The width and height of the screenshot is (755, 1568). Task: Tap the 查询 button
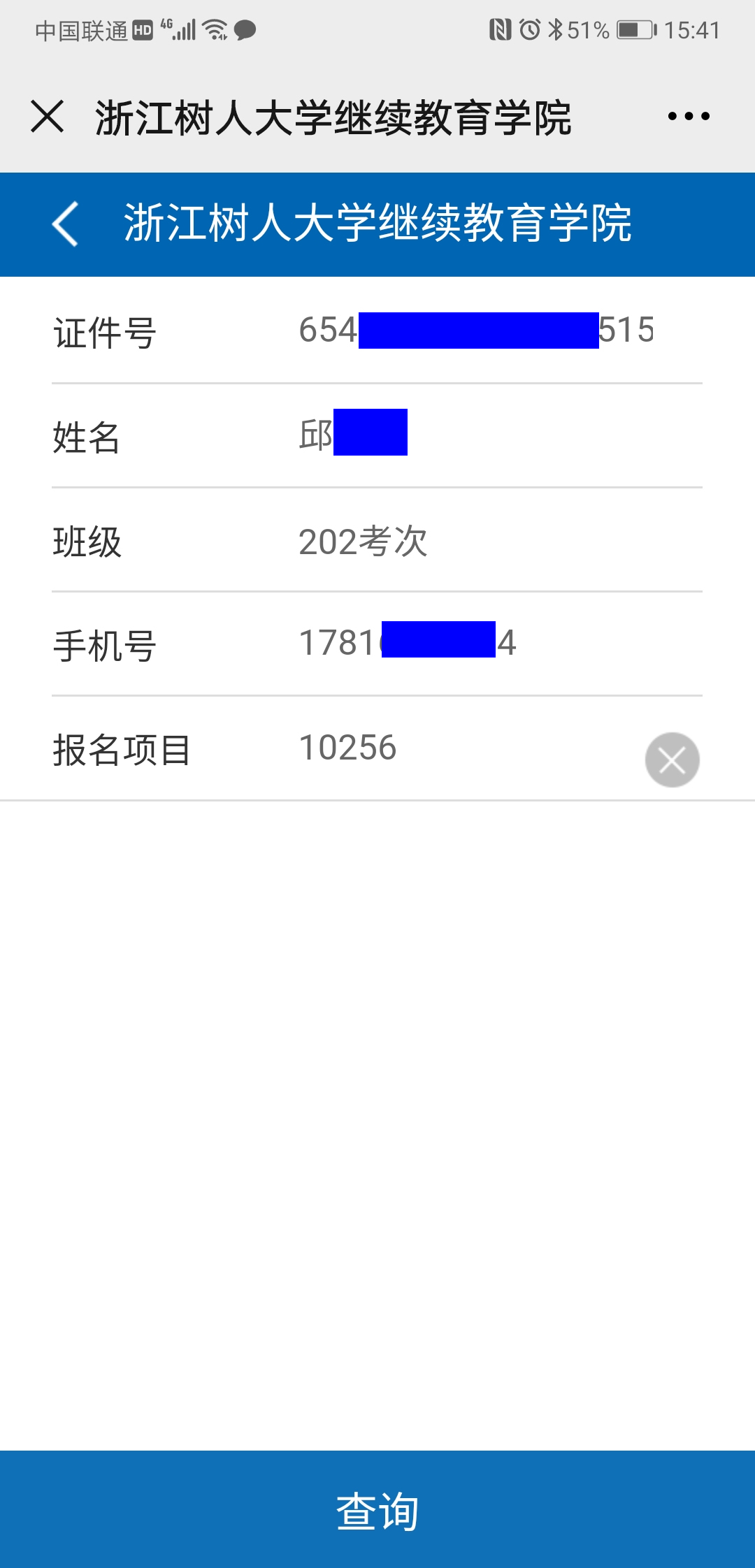(377, 1511)
